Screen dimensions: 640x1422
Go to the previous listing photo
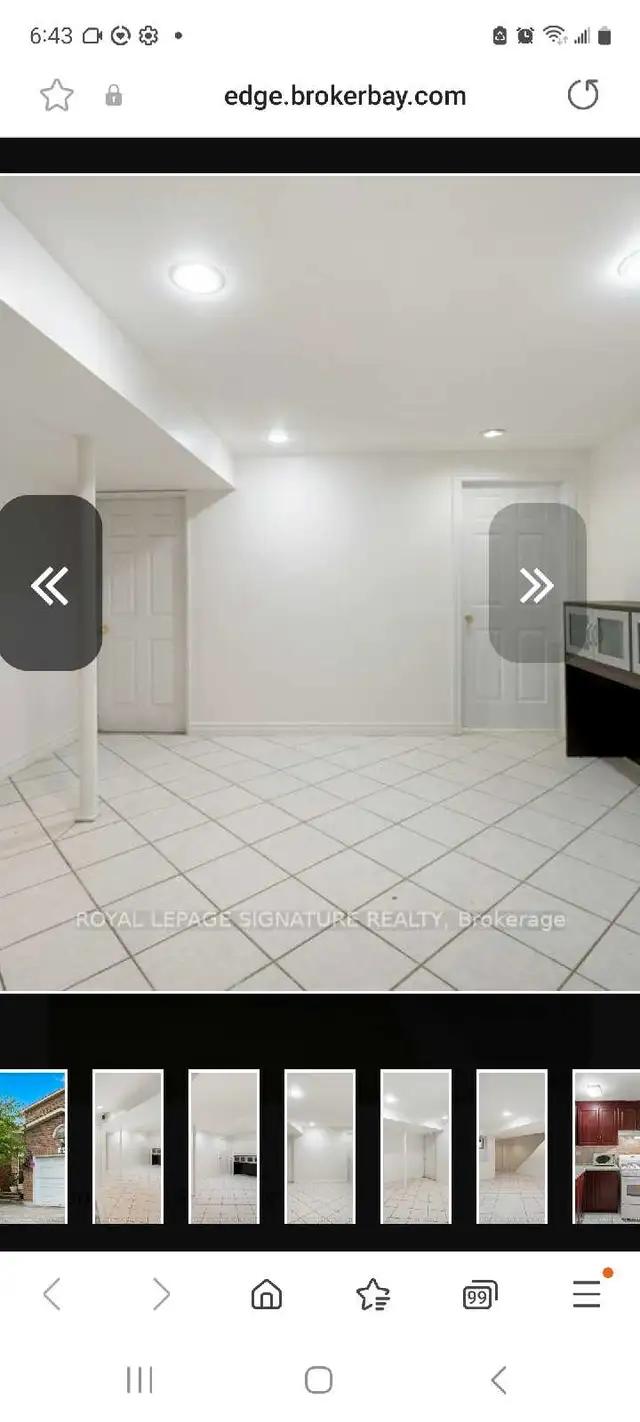[x=50, y=583]
